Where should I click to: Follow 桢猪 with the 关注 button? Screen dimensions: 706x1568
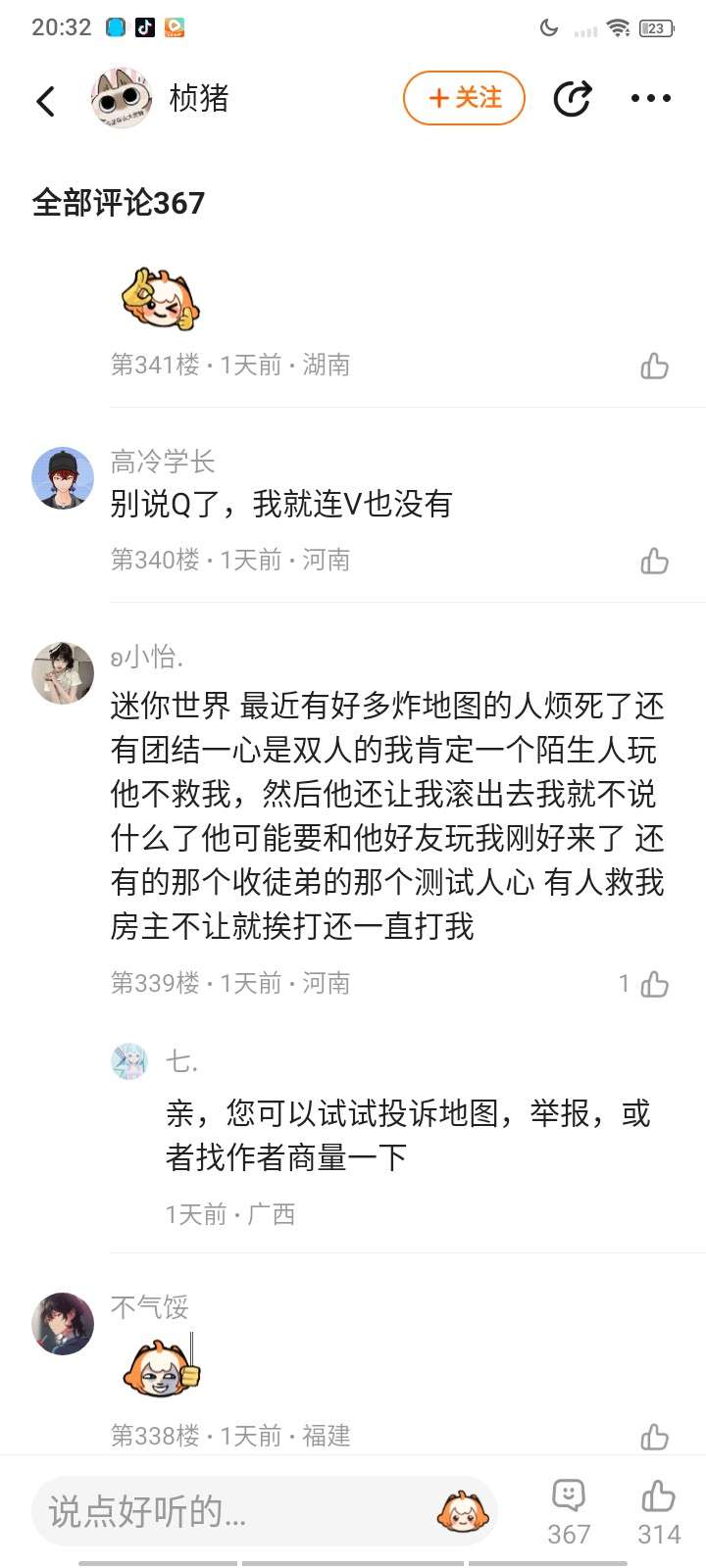coord(464,98)
